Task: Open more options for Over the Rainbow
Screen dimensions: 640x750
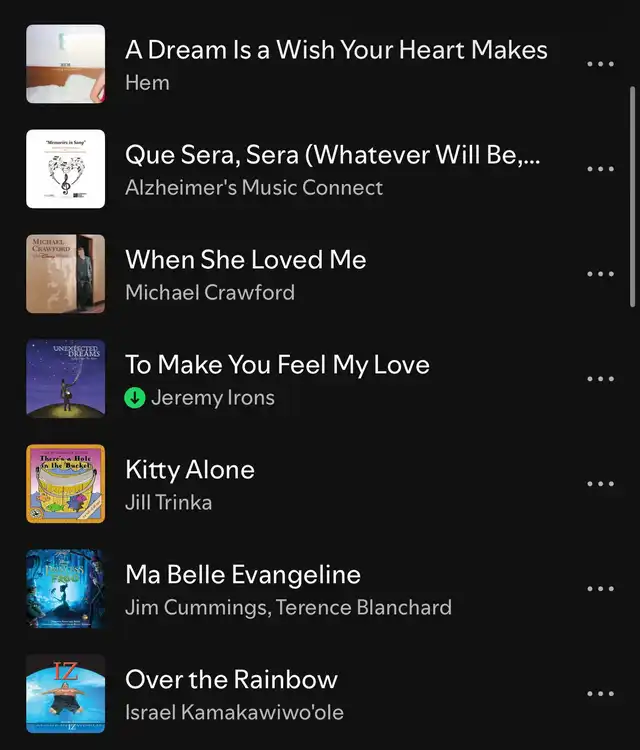Action: (600, 694)
